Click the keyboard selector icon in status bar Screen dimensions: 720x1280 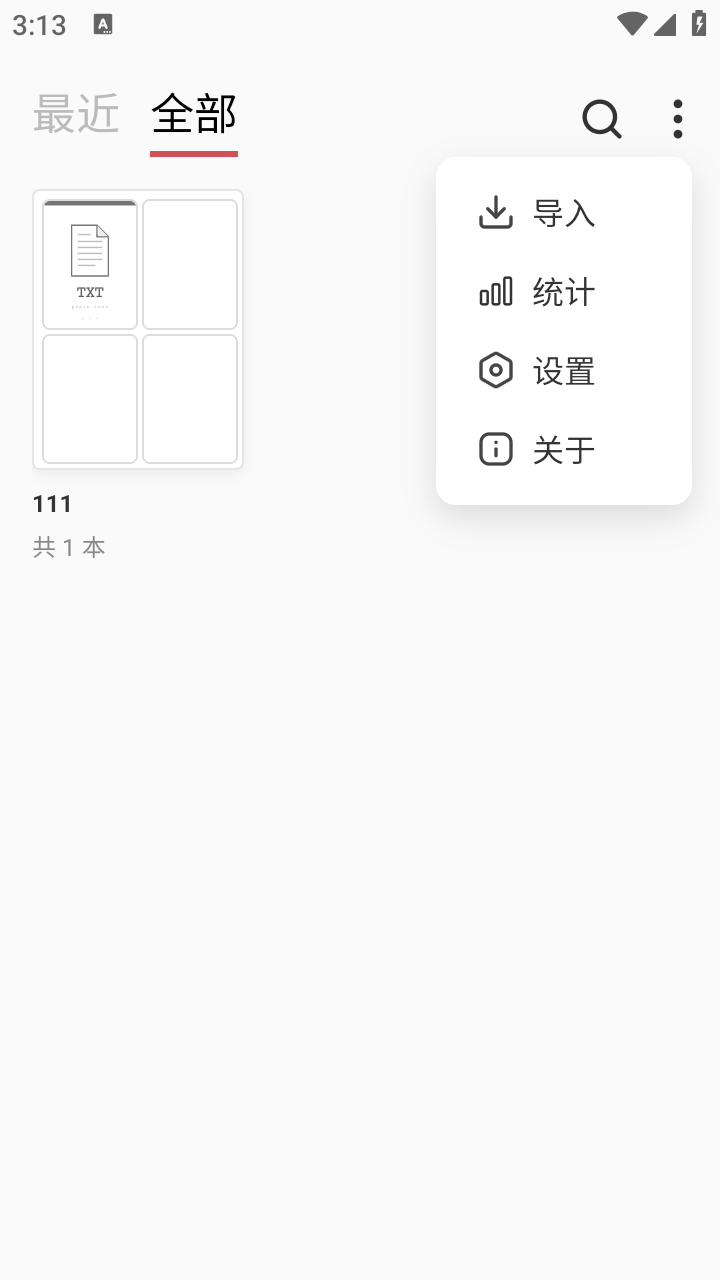(104, 24)
